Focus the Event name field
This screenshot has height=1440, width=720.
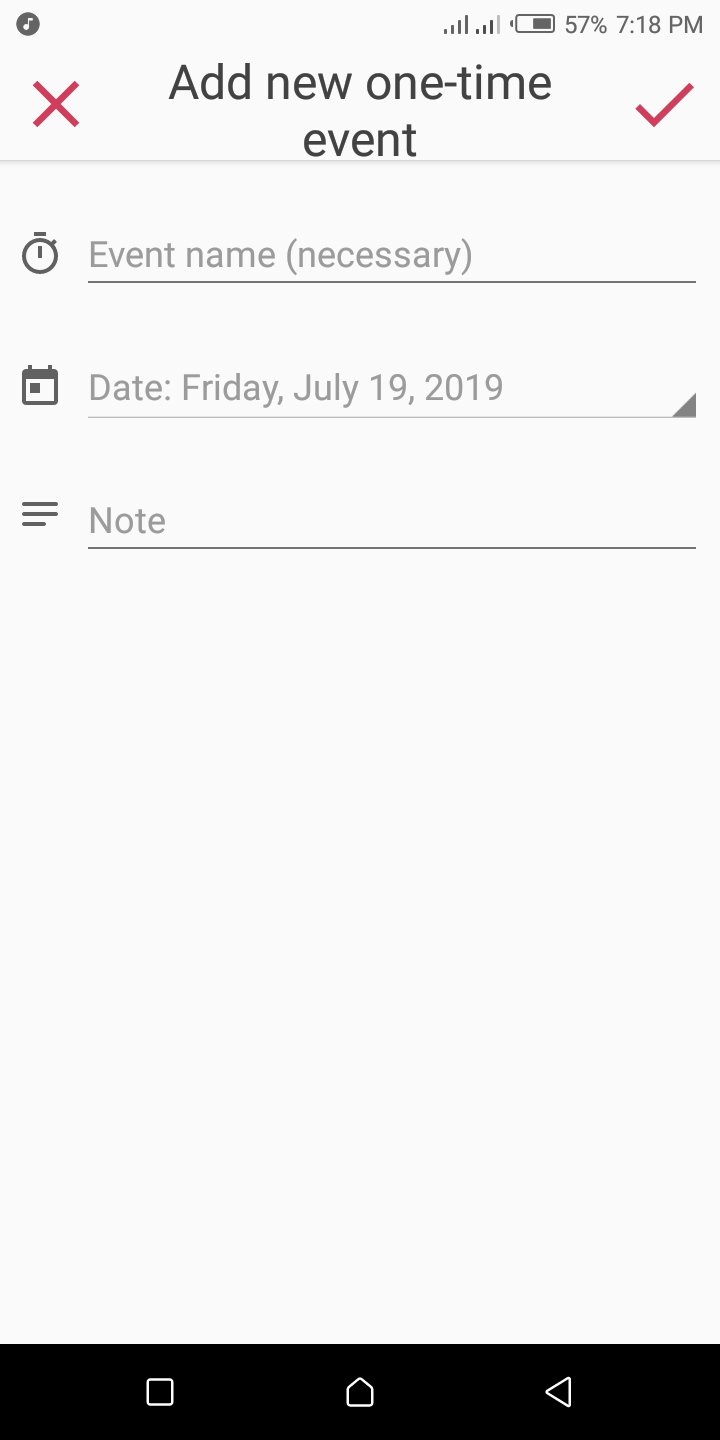[390, 256]
